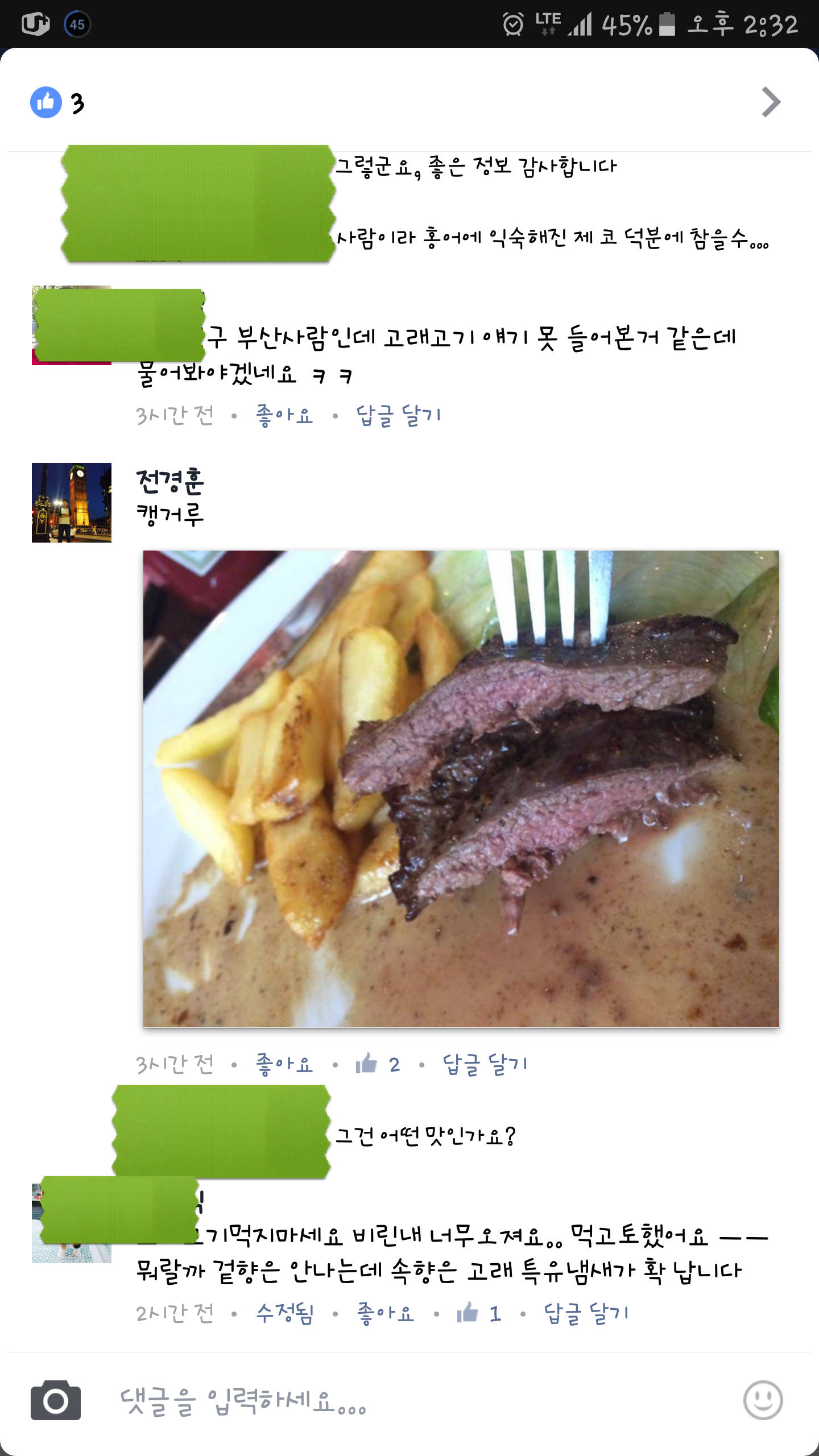Reply to the Busan whale meat comment
Image resolution: width=819 pixels, height=1456 pixels.
[x=398, y=415]
